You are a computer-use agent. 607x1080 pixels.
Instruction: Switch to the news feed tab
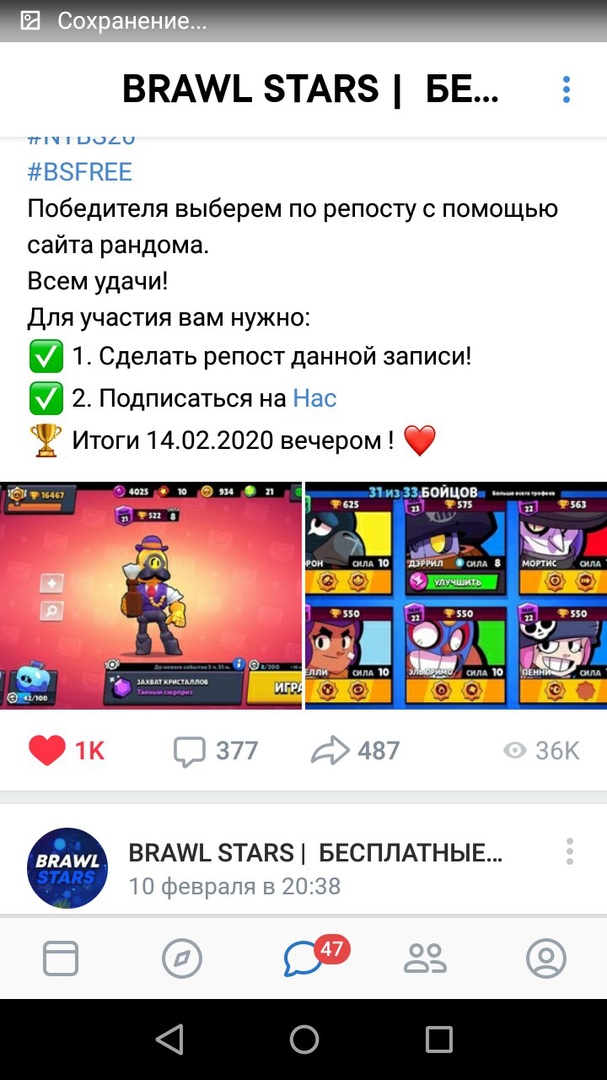point(60,958)
